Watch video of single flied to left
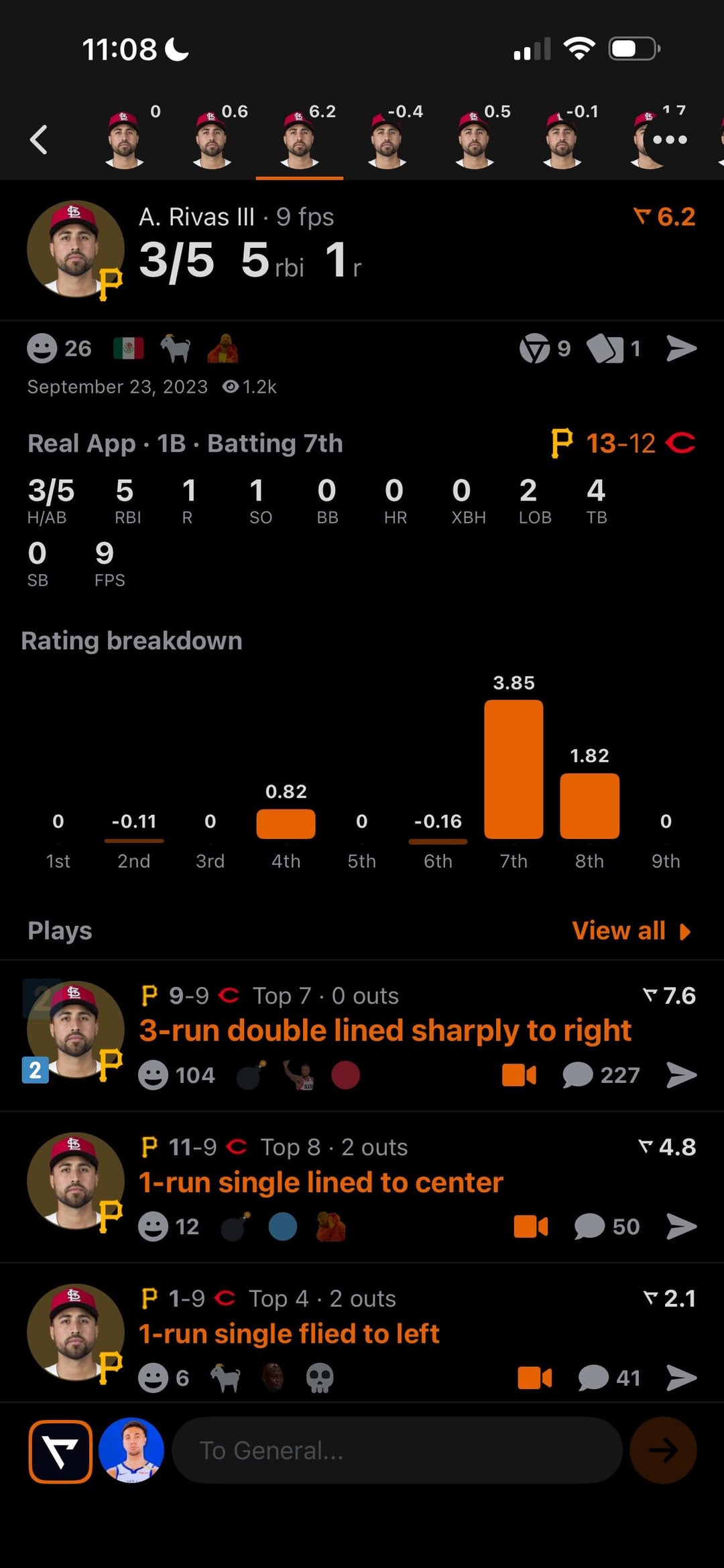724x1568 pixels. [x=534, y=1378]
